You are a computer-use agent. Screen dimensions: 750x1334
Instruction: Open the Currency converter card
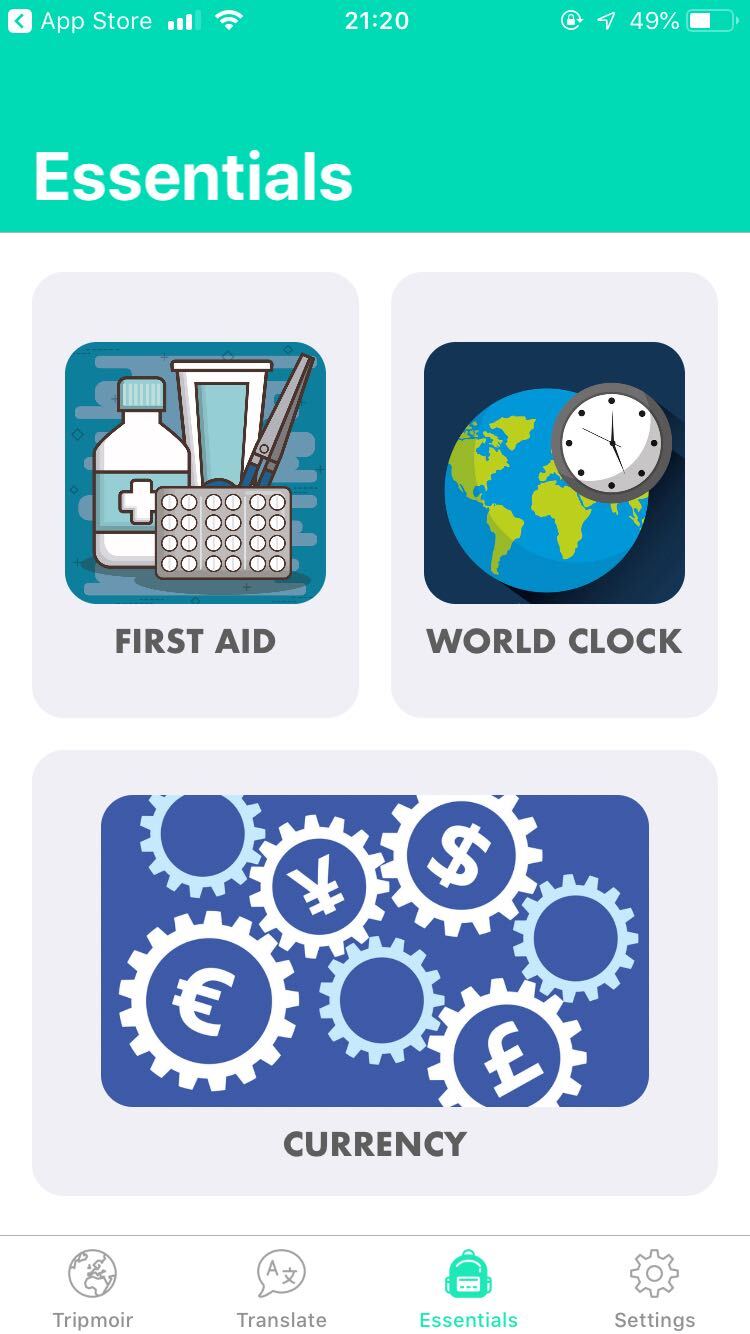[375, 972]
